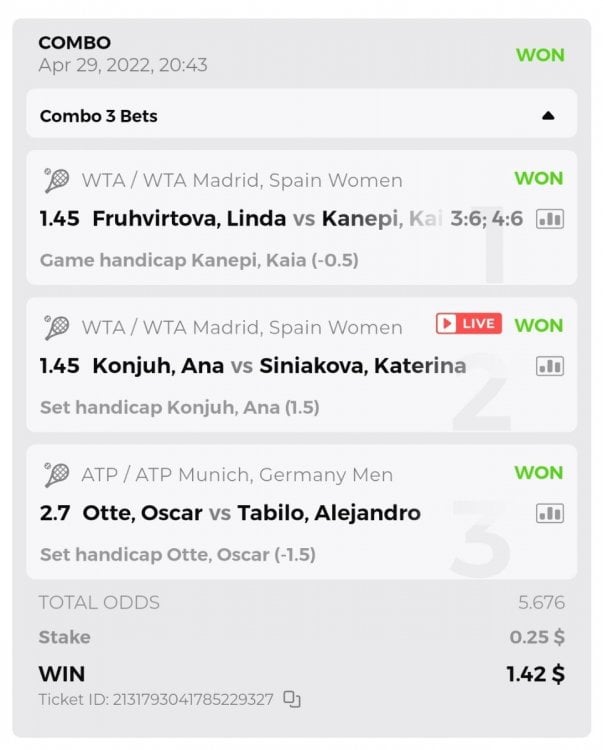603x750 pixels.
Task: Watch the LIVE stream for Konjuh match
Action: point(468,324)
